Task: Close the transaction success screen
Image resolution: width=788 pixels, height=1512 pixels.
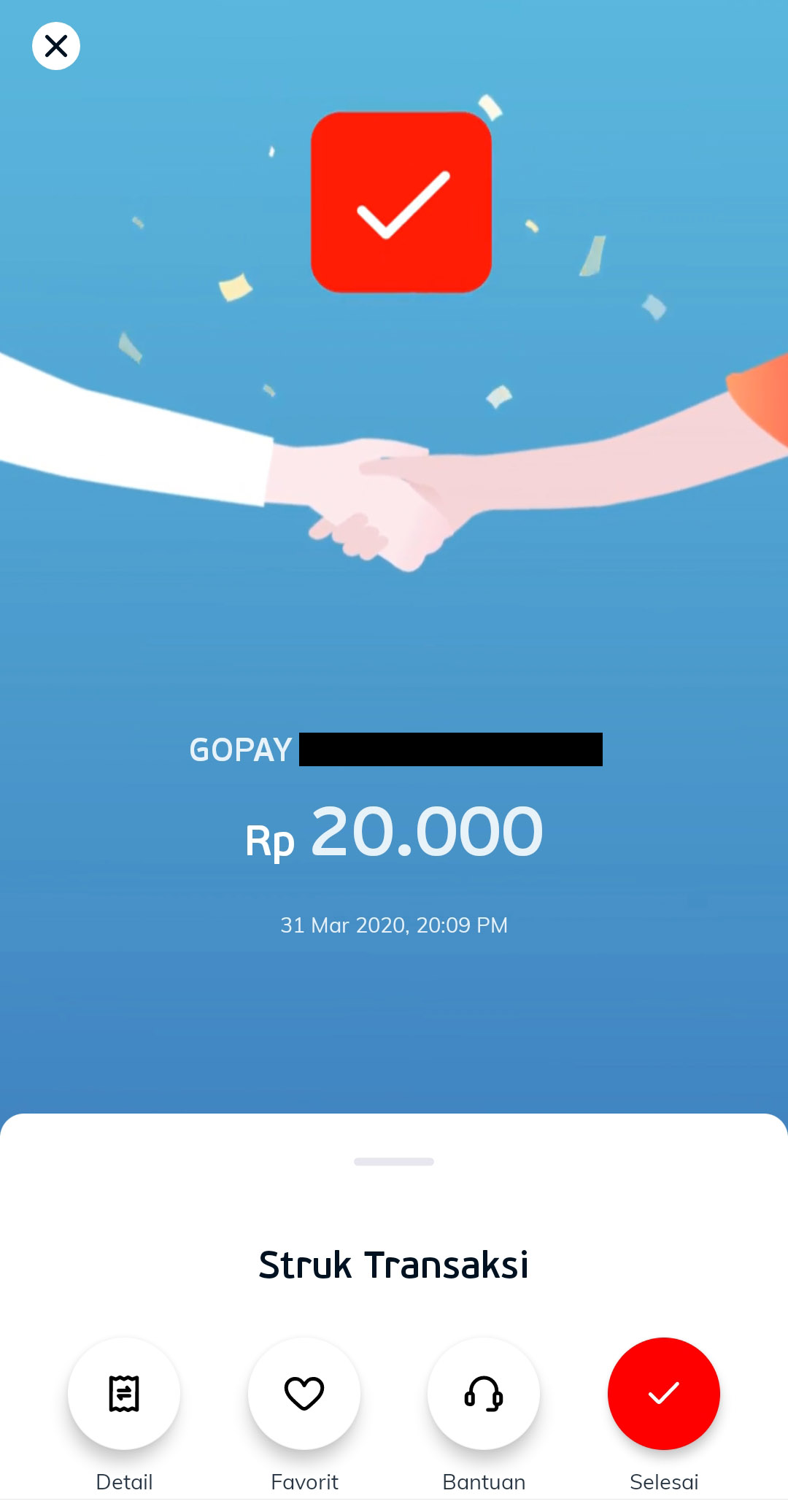Action: point(56,46)
